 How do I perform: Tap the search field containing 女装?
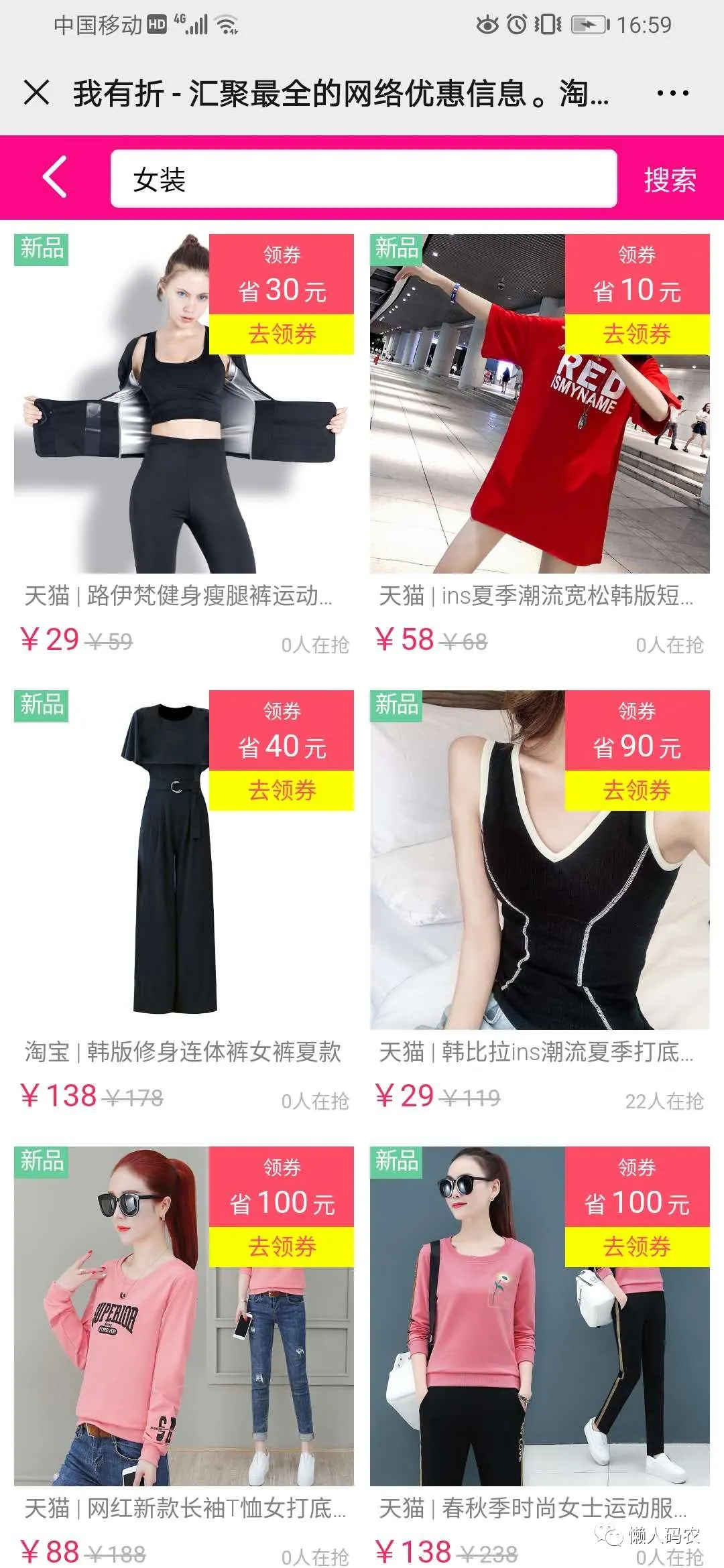[x=363, y=178]
